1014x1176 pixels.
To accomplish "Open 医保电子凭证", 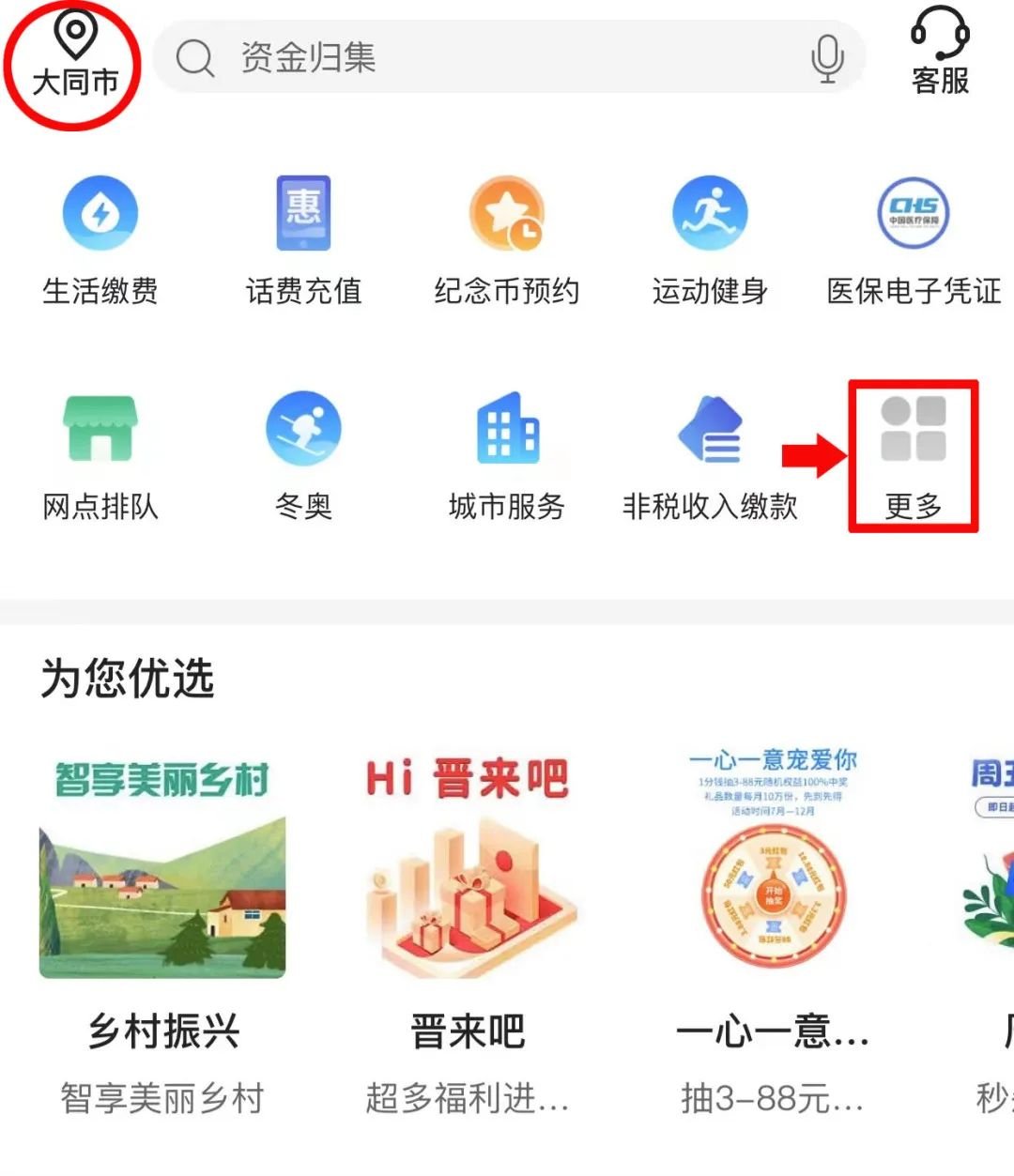I will (913, 240).
